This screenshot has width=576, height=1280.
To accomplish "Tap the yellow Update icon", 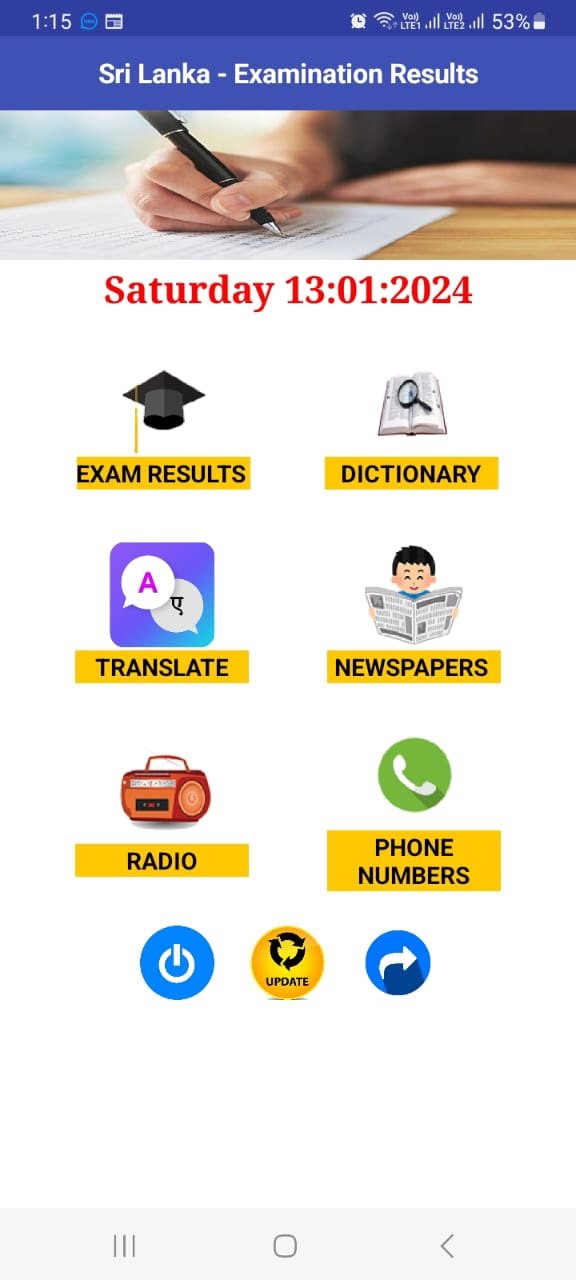I will (x=287, y=963).
